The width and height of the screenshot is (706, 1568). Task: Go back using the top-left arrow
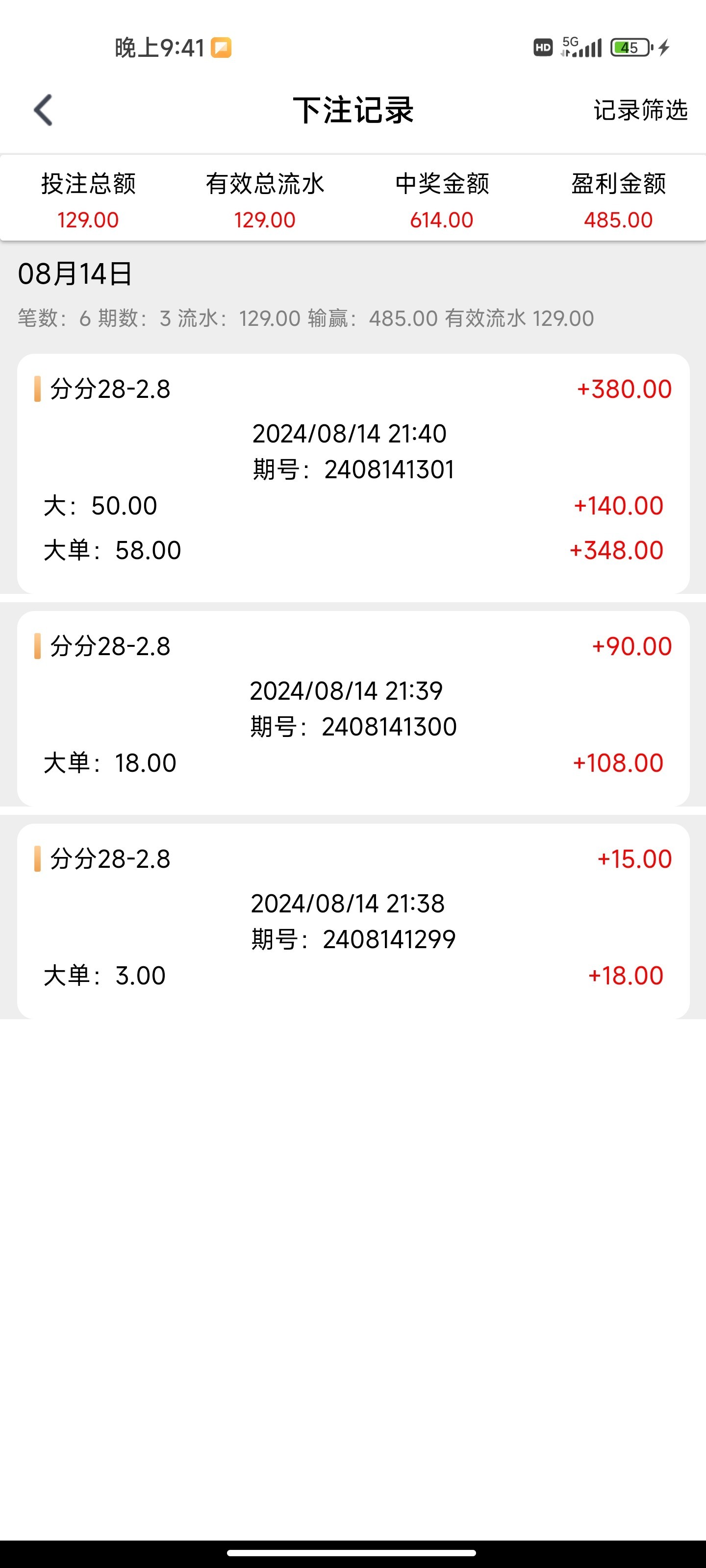point(43,110)
